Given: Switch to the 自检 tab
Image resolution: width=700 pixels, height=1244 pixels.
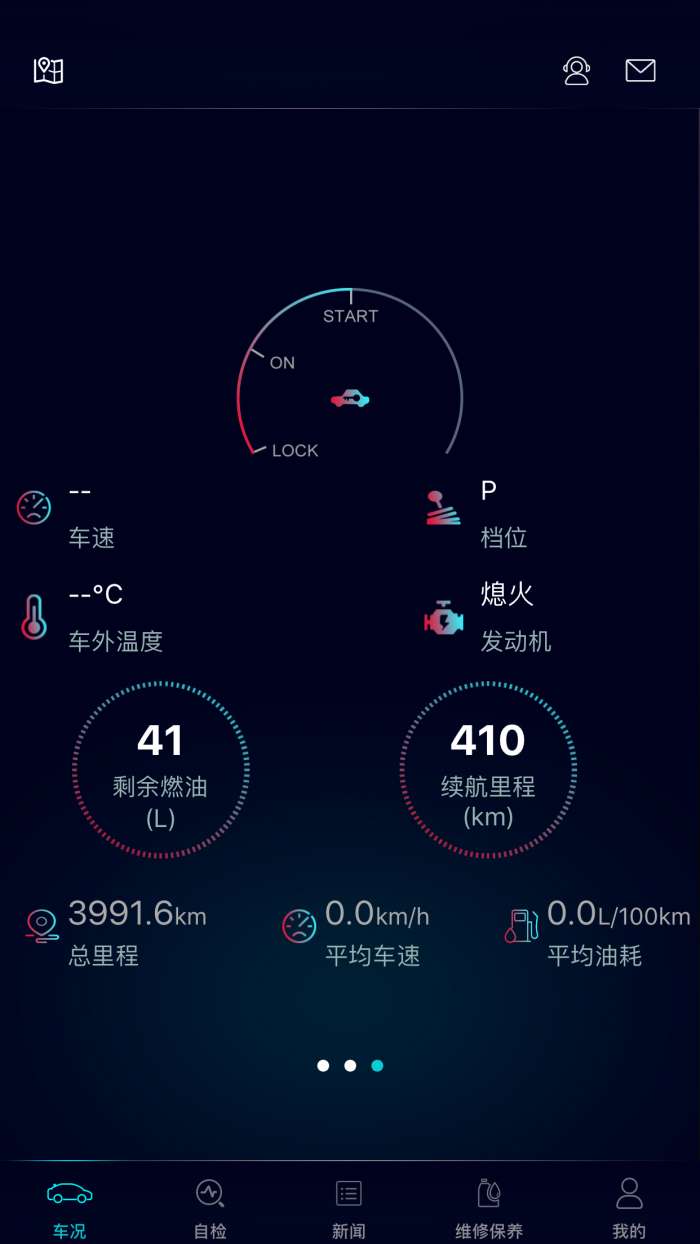Looking at the screenshot, I should click(210, 1206).
